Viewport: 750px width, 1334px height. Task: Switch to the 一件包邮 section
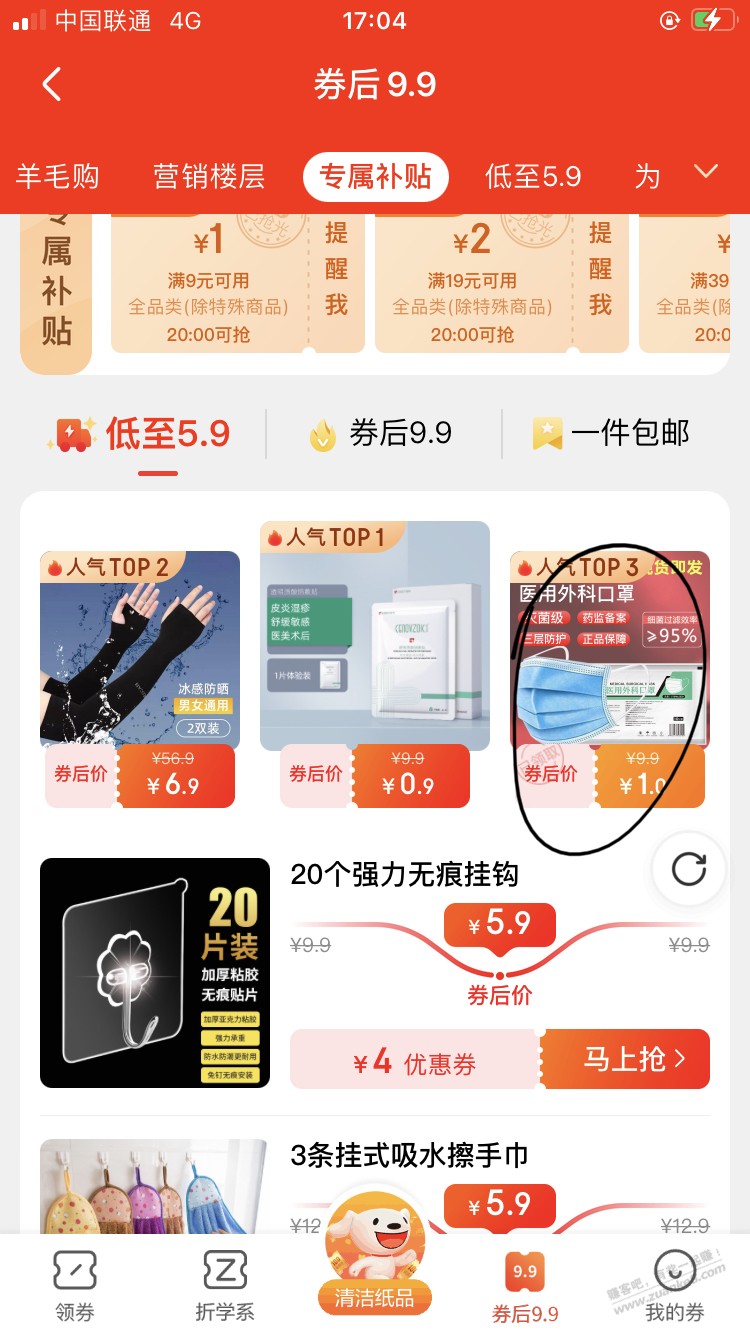[611, 434]
